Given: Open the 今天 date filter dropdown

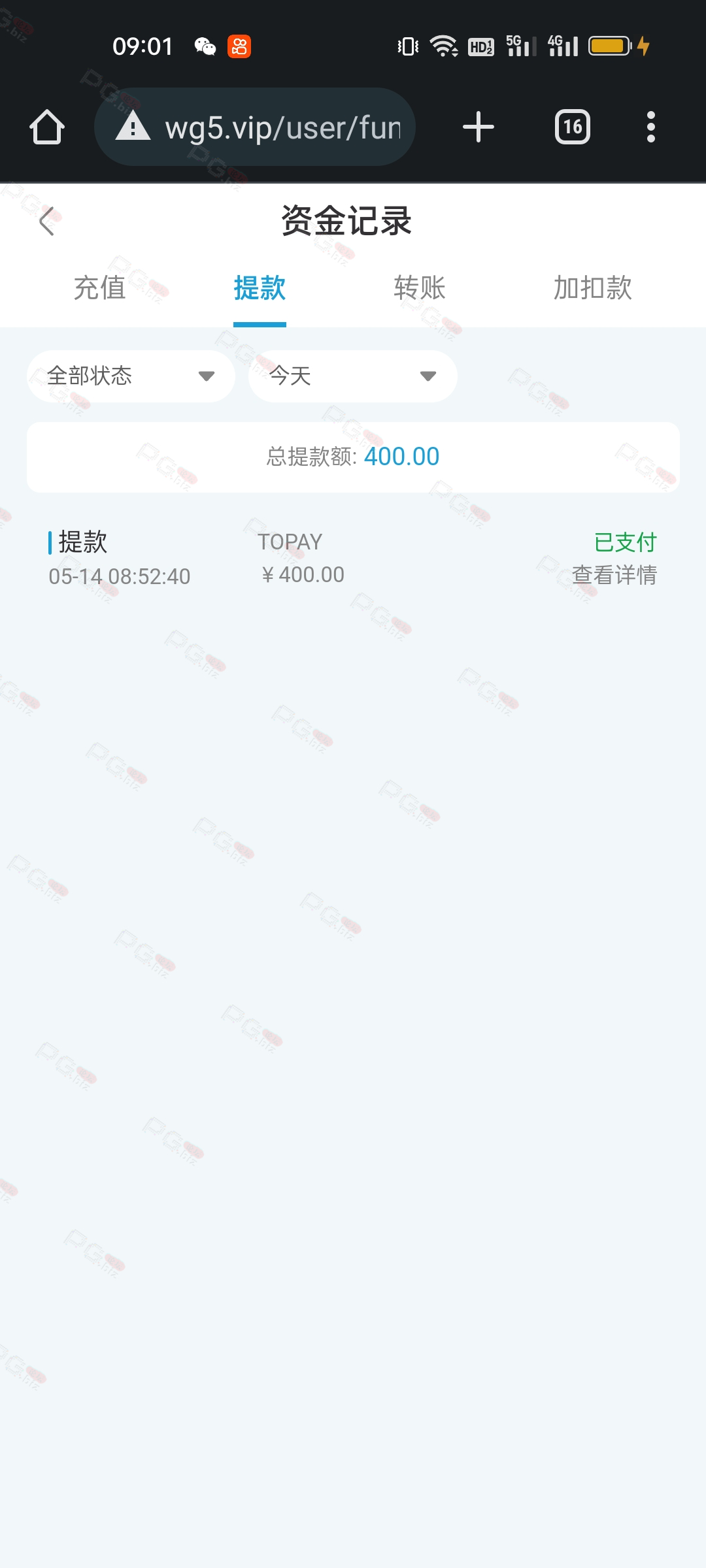Looking at the screenshot, I should tap(352, 376).
